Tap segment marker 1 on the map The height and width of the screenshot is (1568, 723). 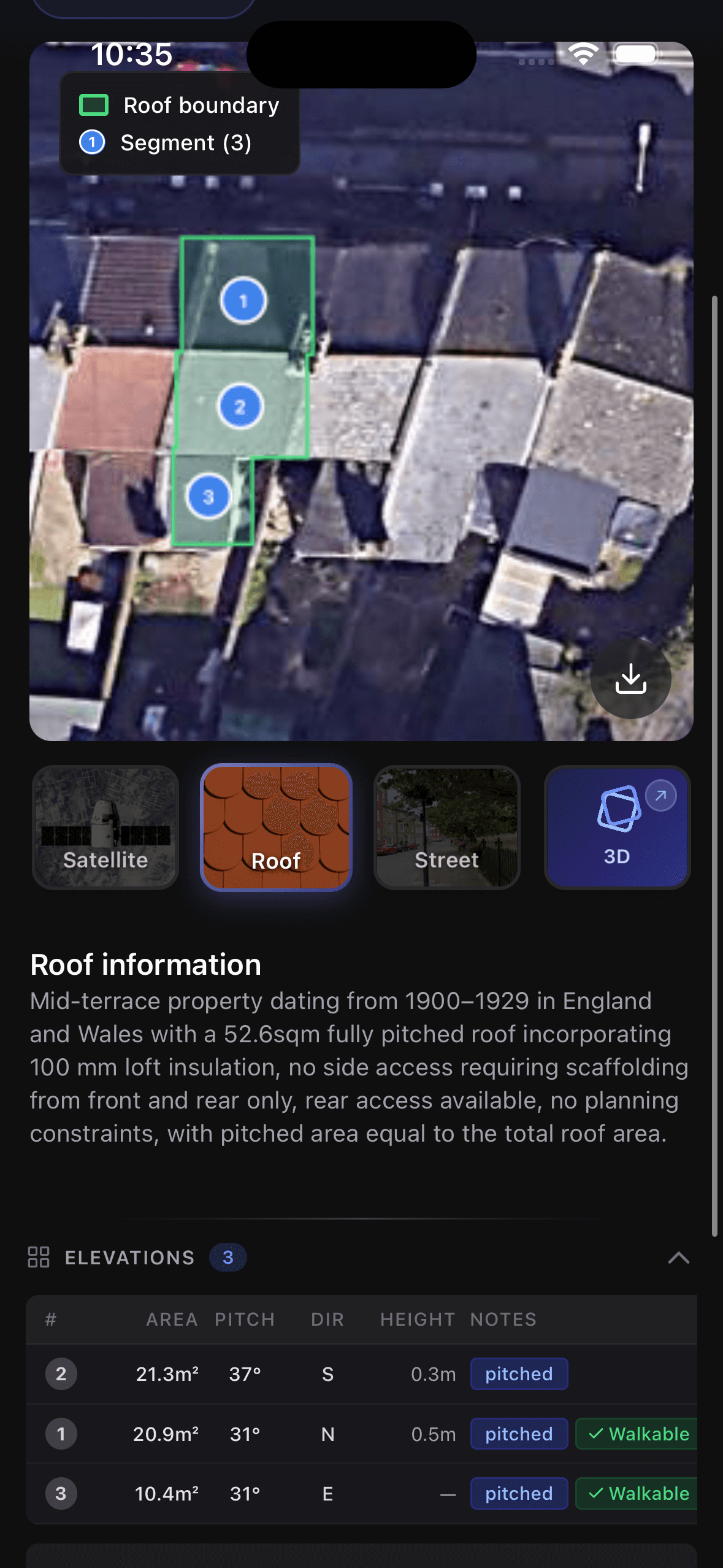pos(243,301)
